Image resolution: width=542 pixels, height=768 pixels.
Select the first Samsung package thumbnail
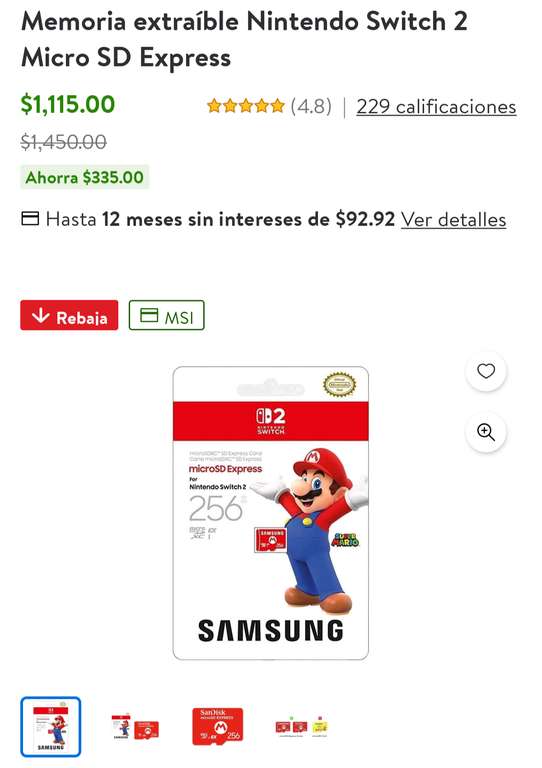[51, 727]
